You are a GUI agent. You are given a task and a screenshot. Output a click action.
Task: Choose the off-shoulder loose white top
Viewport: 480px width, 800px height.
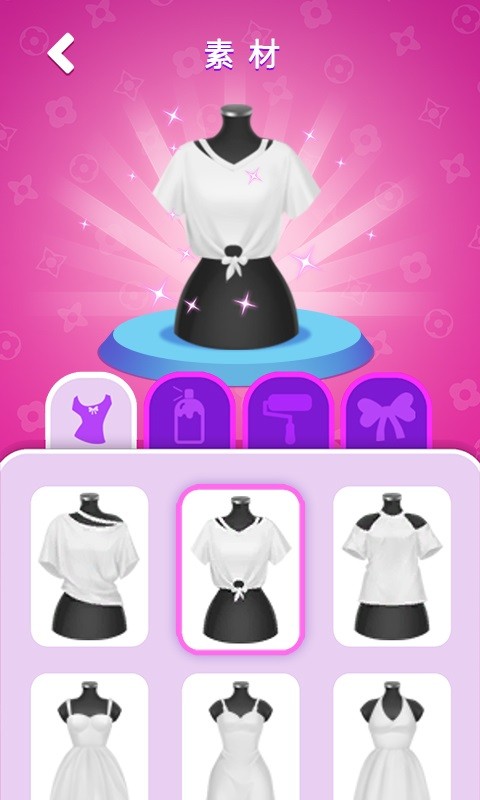click(x=89, y=566)
